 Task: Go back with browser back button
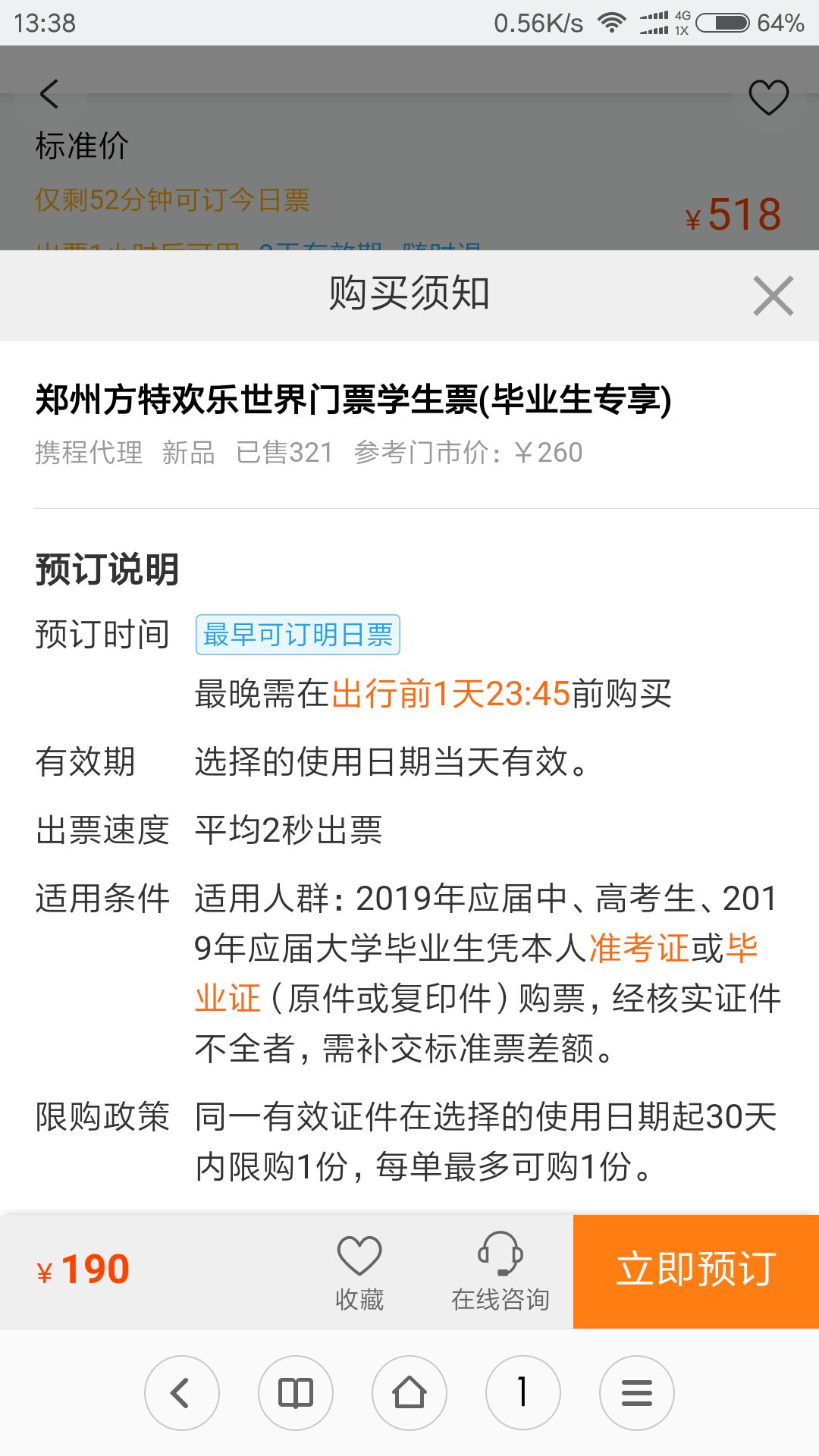pyautogui.click(x=182, y=1393)
